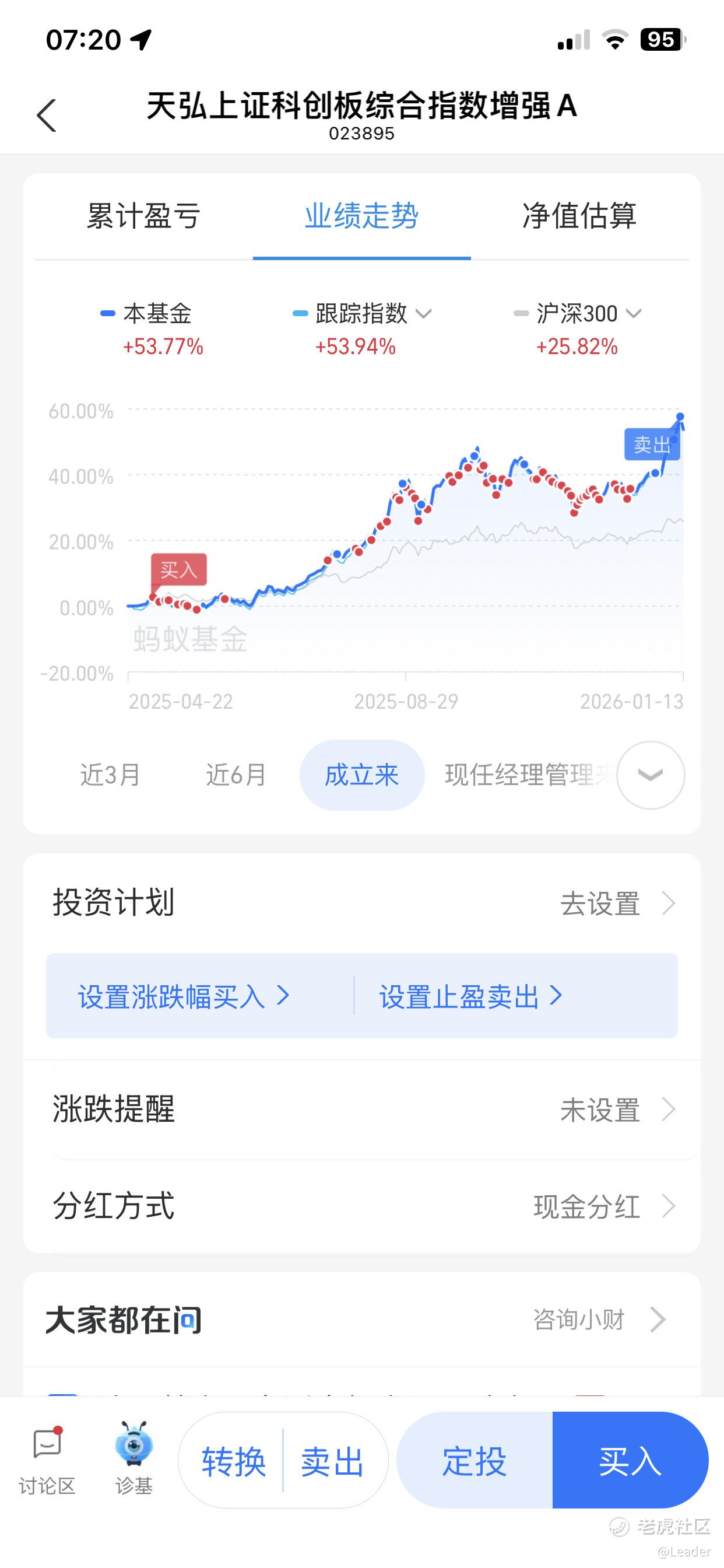Open 诊基 fund diagnosis
Image resolution: width=724 pixels, height=1568 pixels.
coord(134,1459)
